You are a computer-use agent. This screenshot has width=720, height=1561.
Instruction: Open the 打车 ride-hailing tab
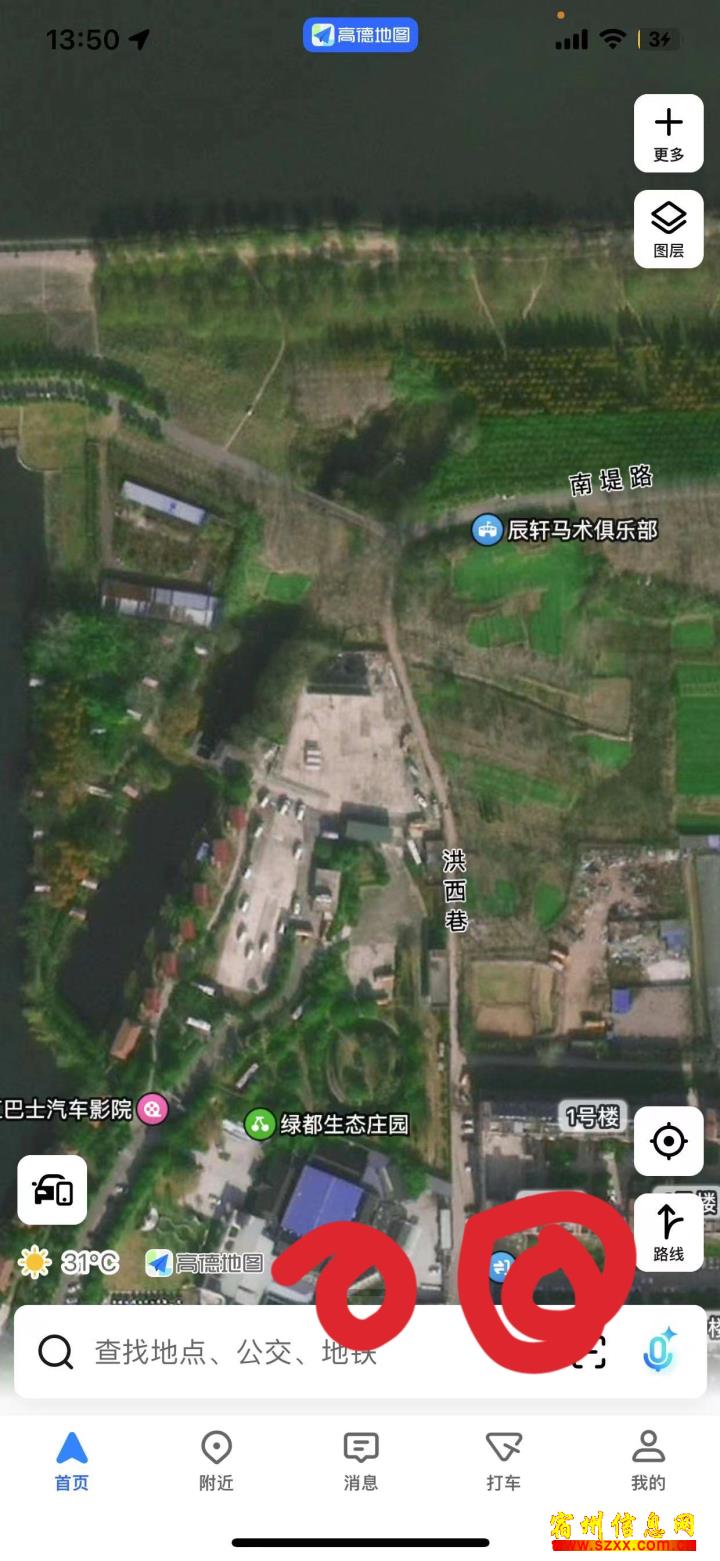504,1461
